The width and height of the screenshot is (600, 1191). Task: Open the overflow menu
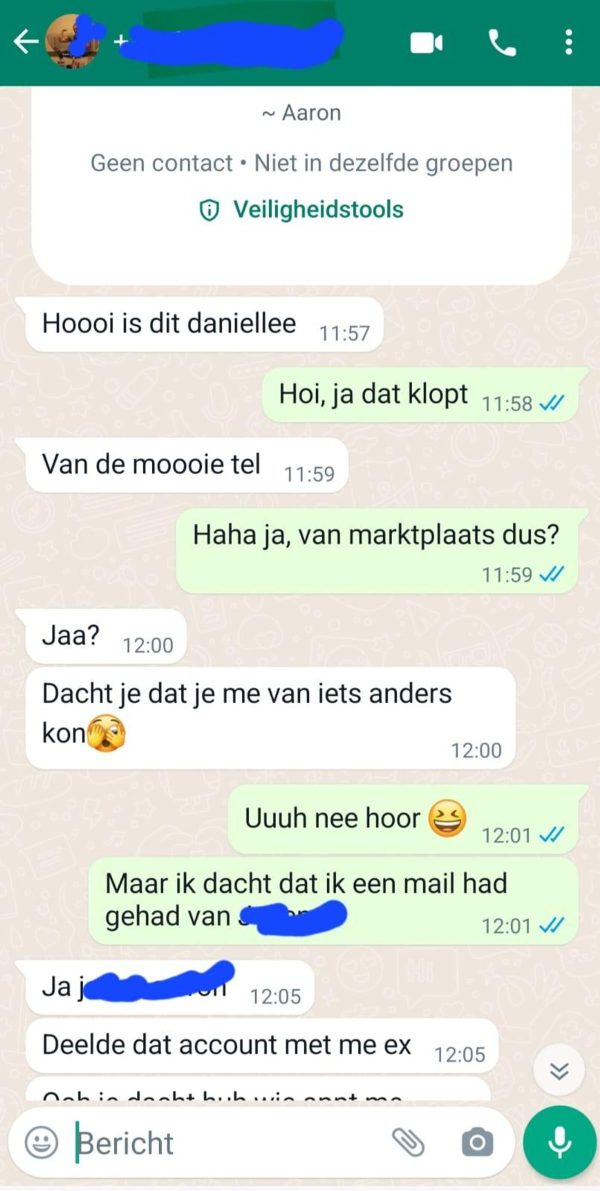click(569, 42)
